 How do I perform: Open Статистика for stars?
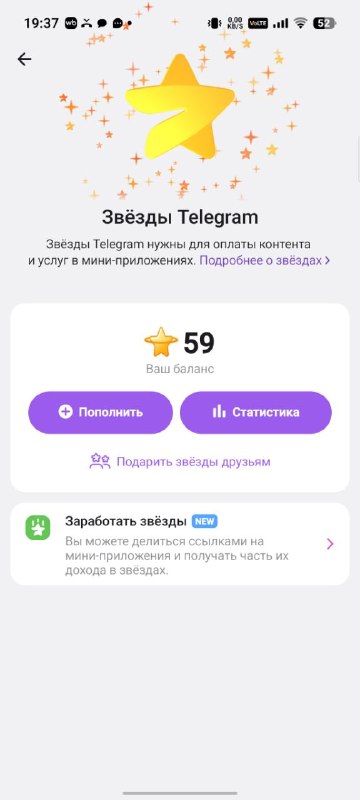tap(256, 412)
